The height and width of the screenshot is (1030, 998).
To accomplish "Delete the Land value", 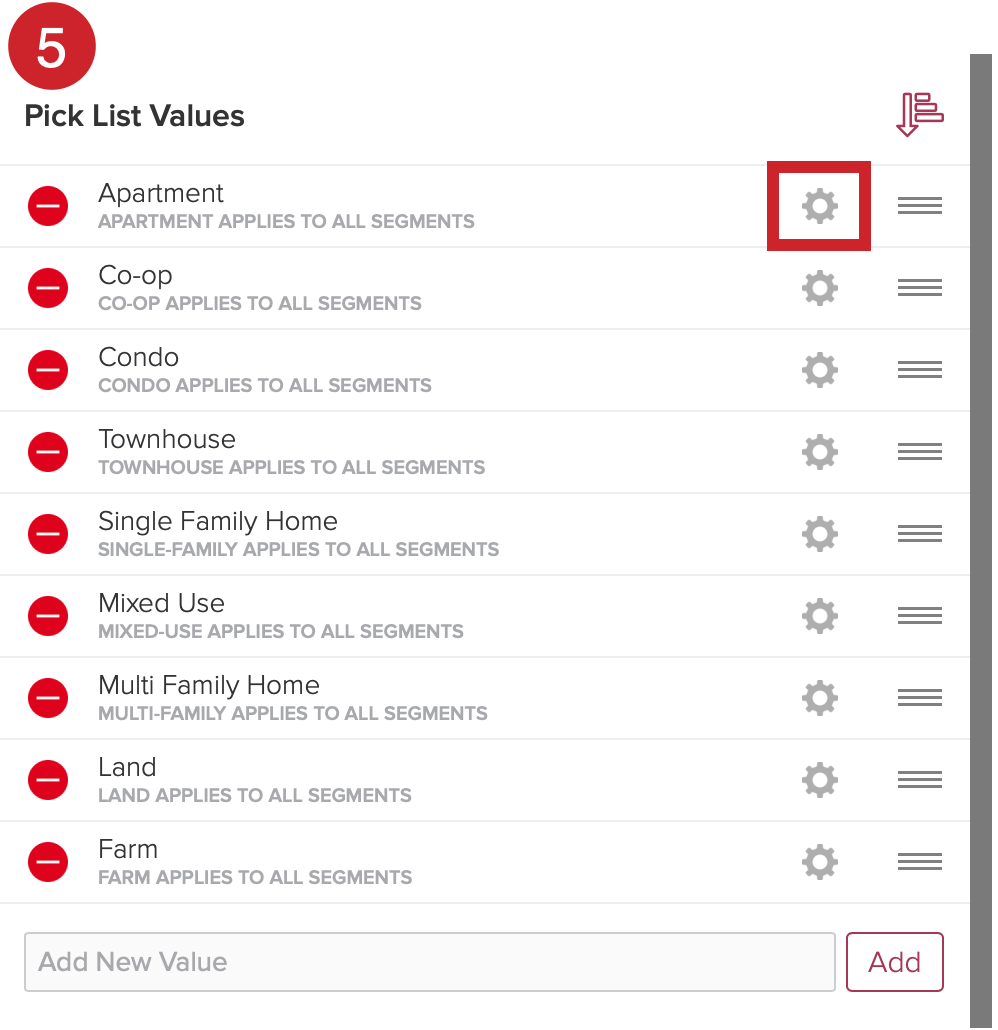I will click(47, 780).
